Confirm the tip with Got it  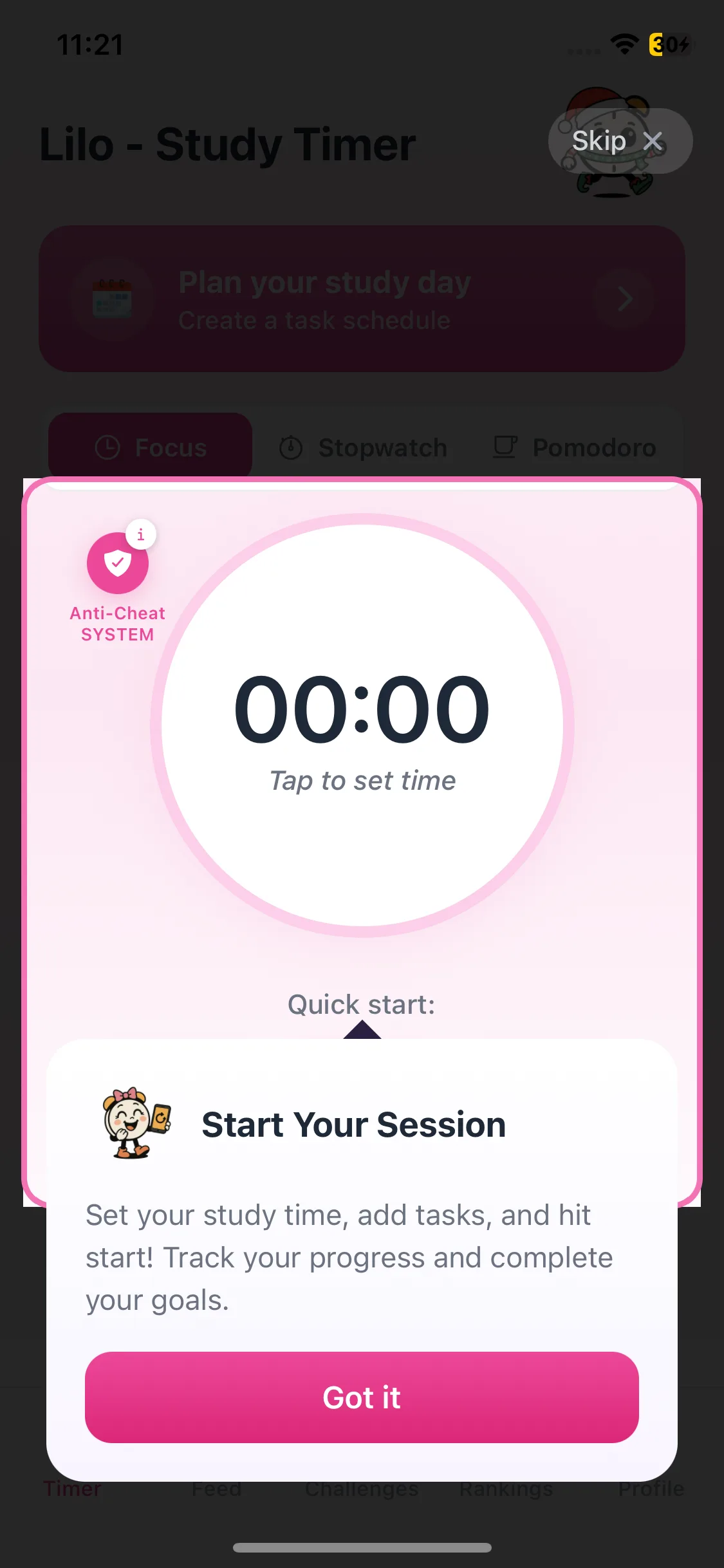click(362, 1397)
